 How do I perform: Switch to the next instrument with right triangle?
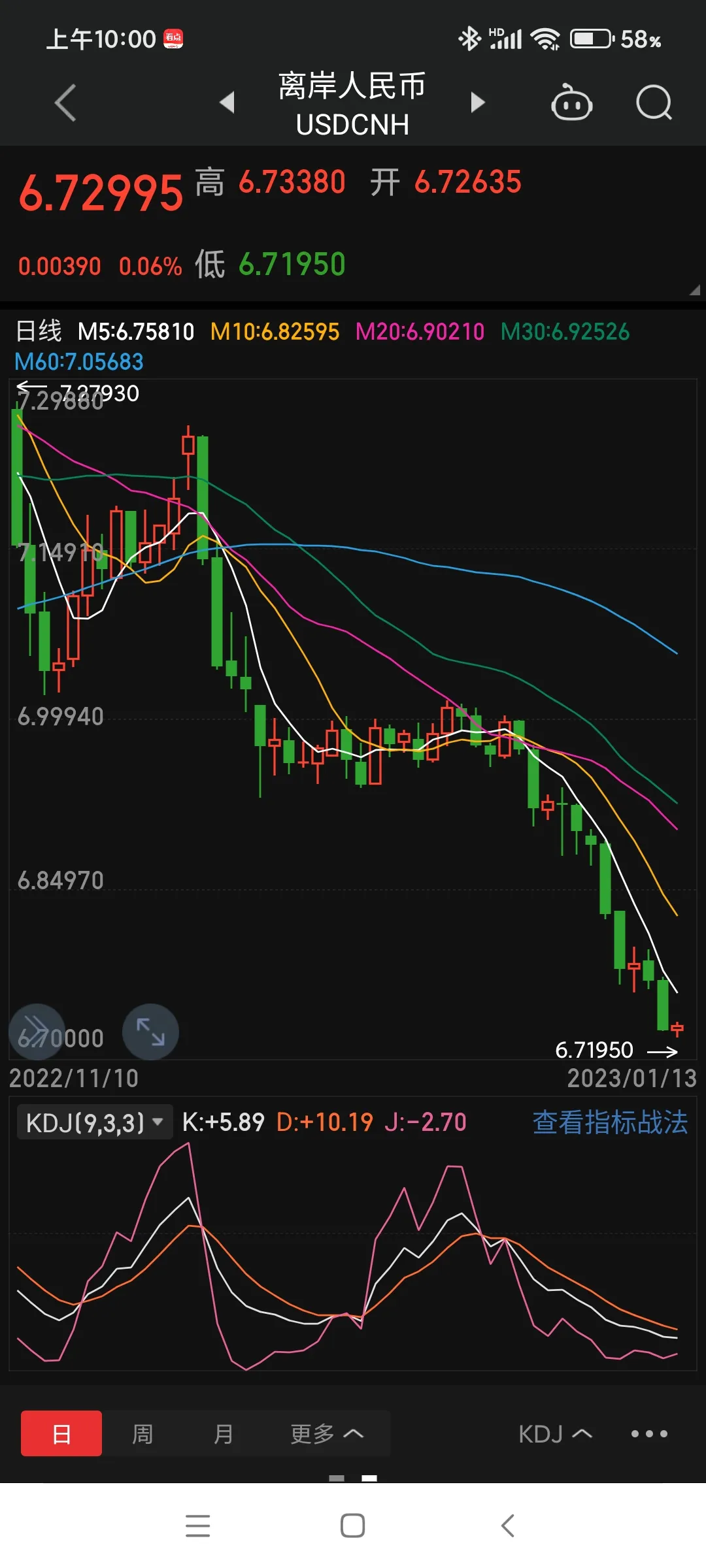coord(479,103)
